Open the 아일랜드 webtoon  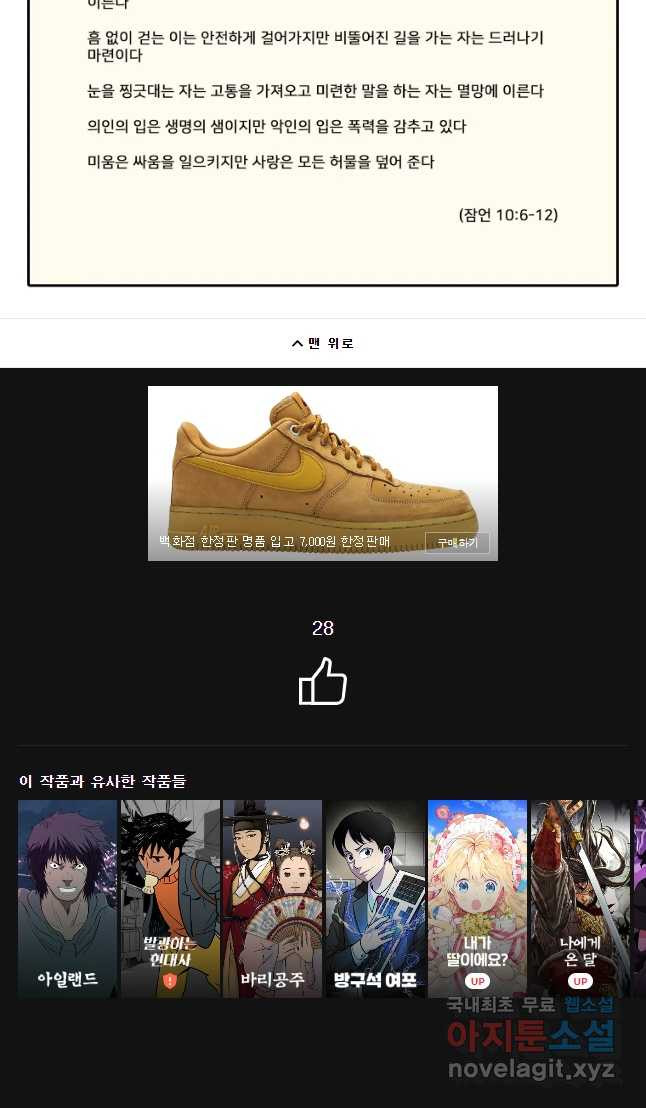click(x=68, y=898)
